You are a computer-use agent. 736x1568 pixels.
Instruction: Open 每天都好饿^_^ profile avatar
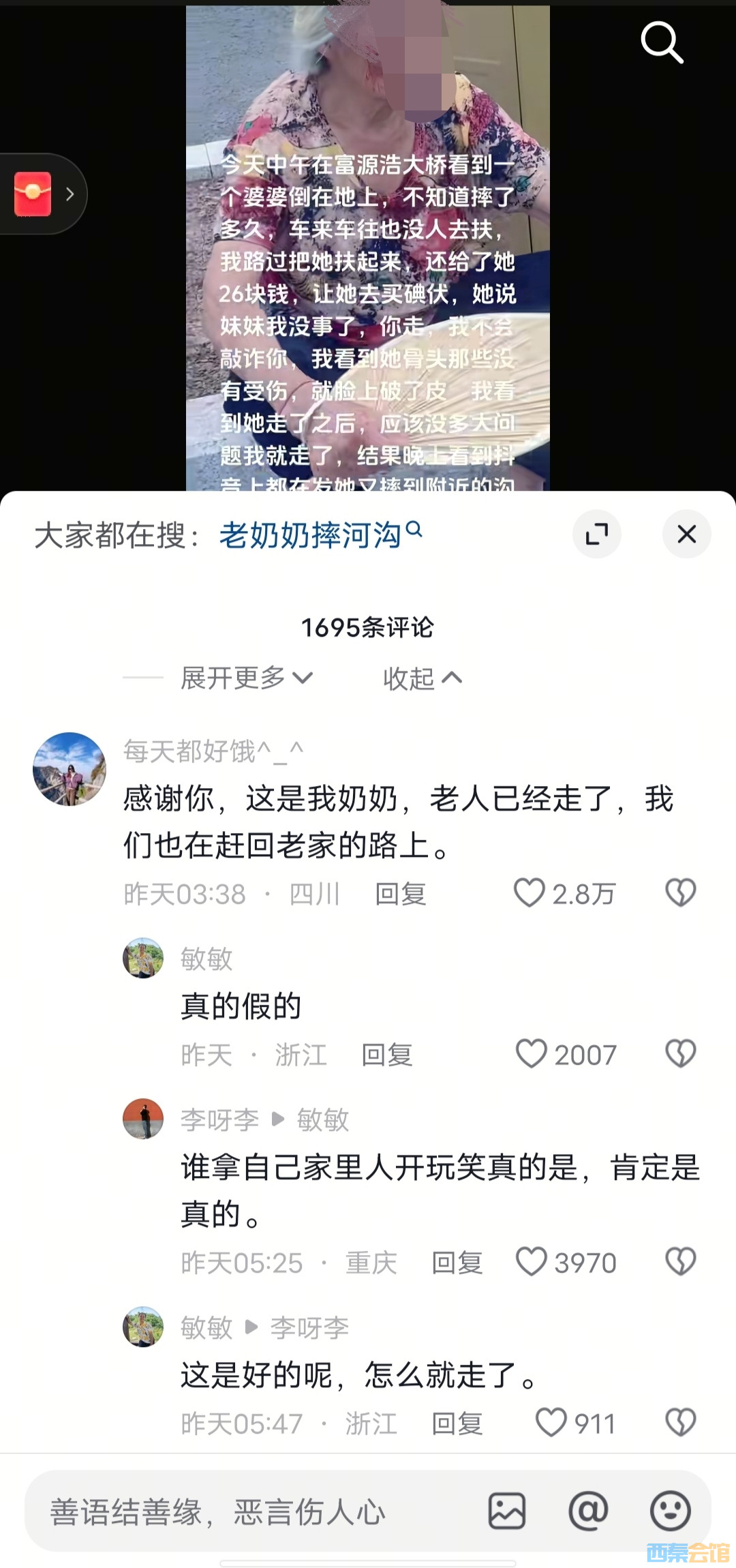[70, 769]
